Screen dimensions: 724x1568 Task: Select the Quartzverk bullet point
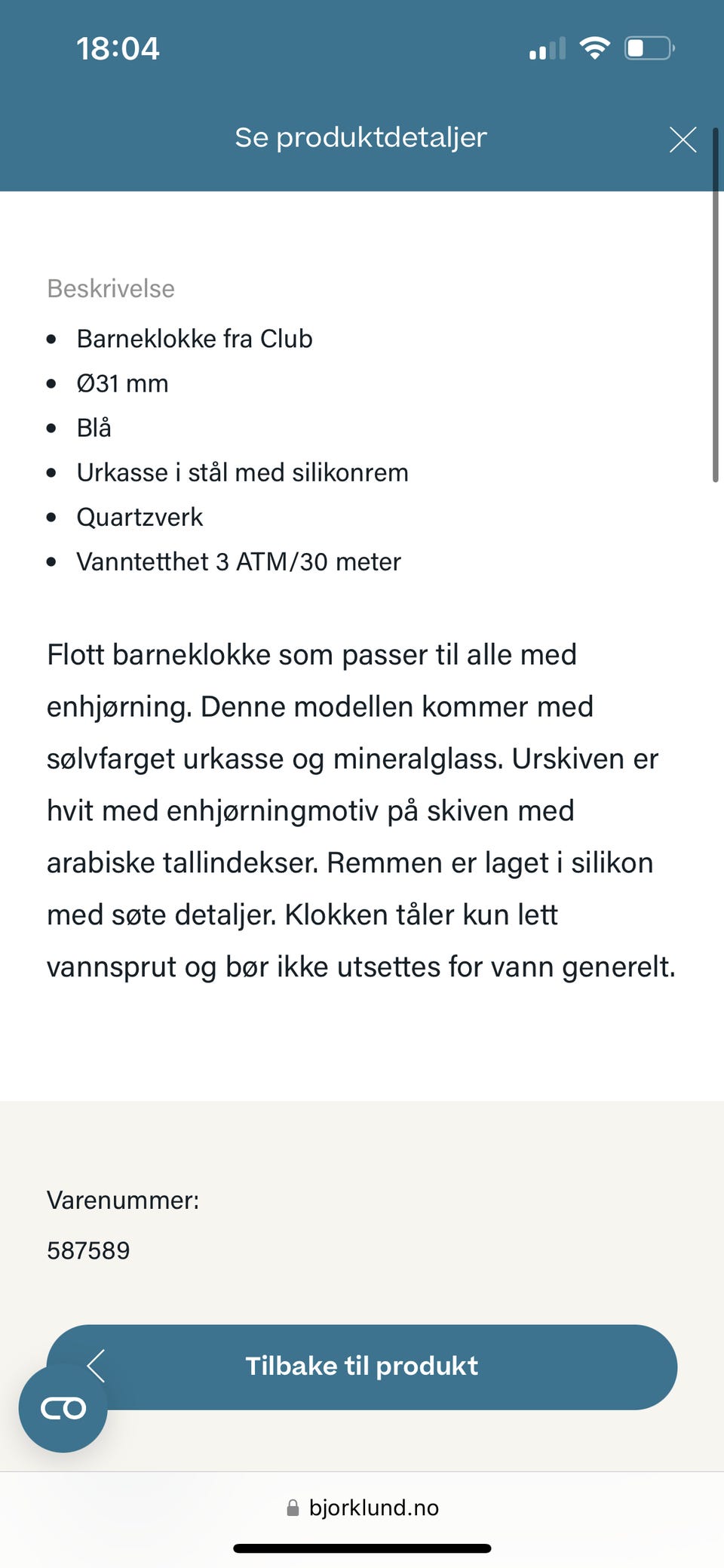[x=140, y=516]
